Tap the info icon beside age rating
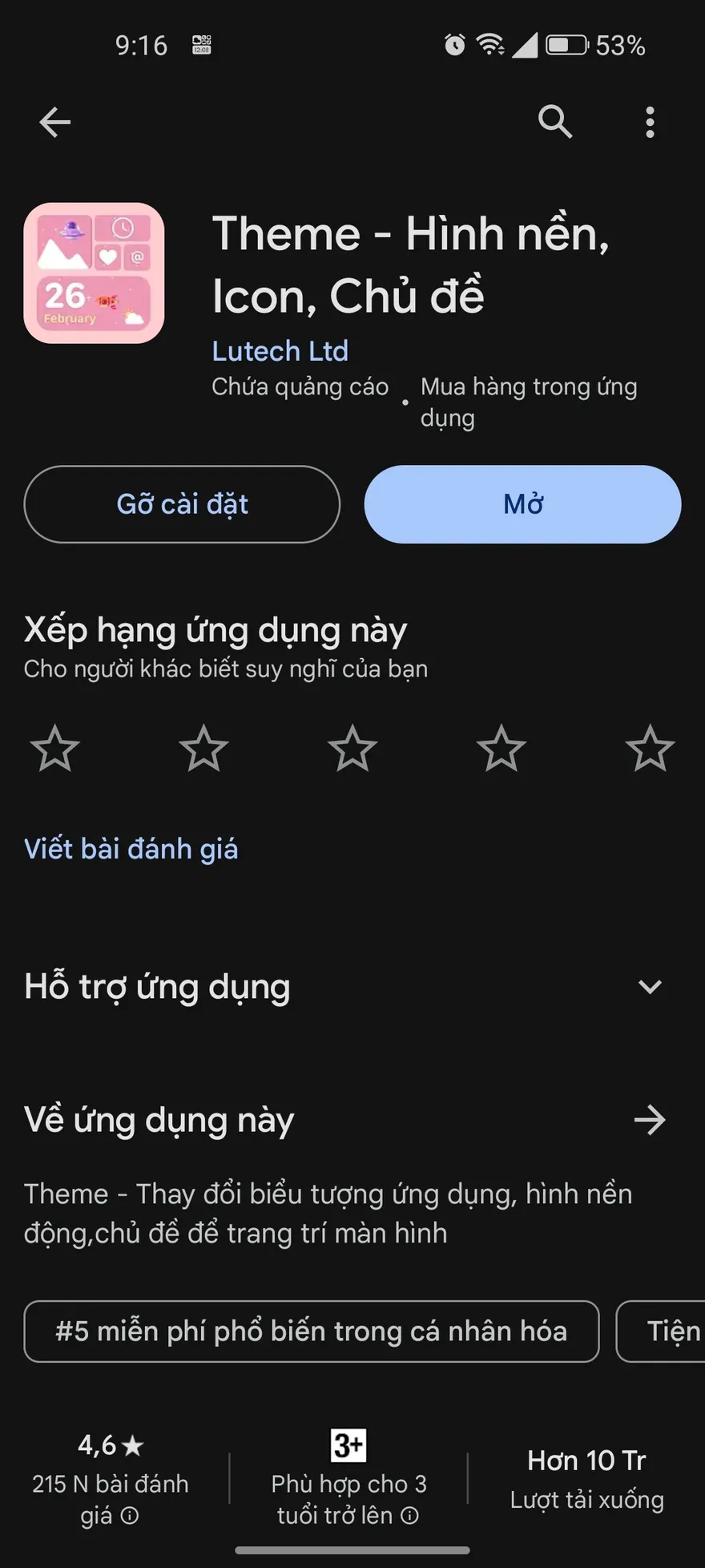Screen dimensions: 705x1568 411,1516
